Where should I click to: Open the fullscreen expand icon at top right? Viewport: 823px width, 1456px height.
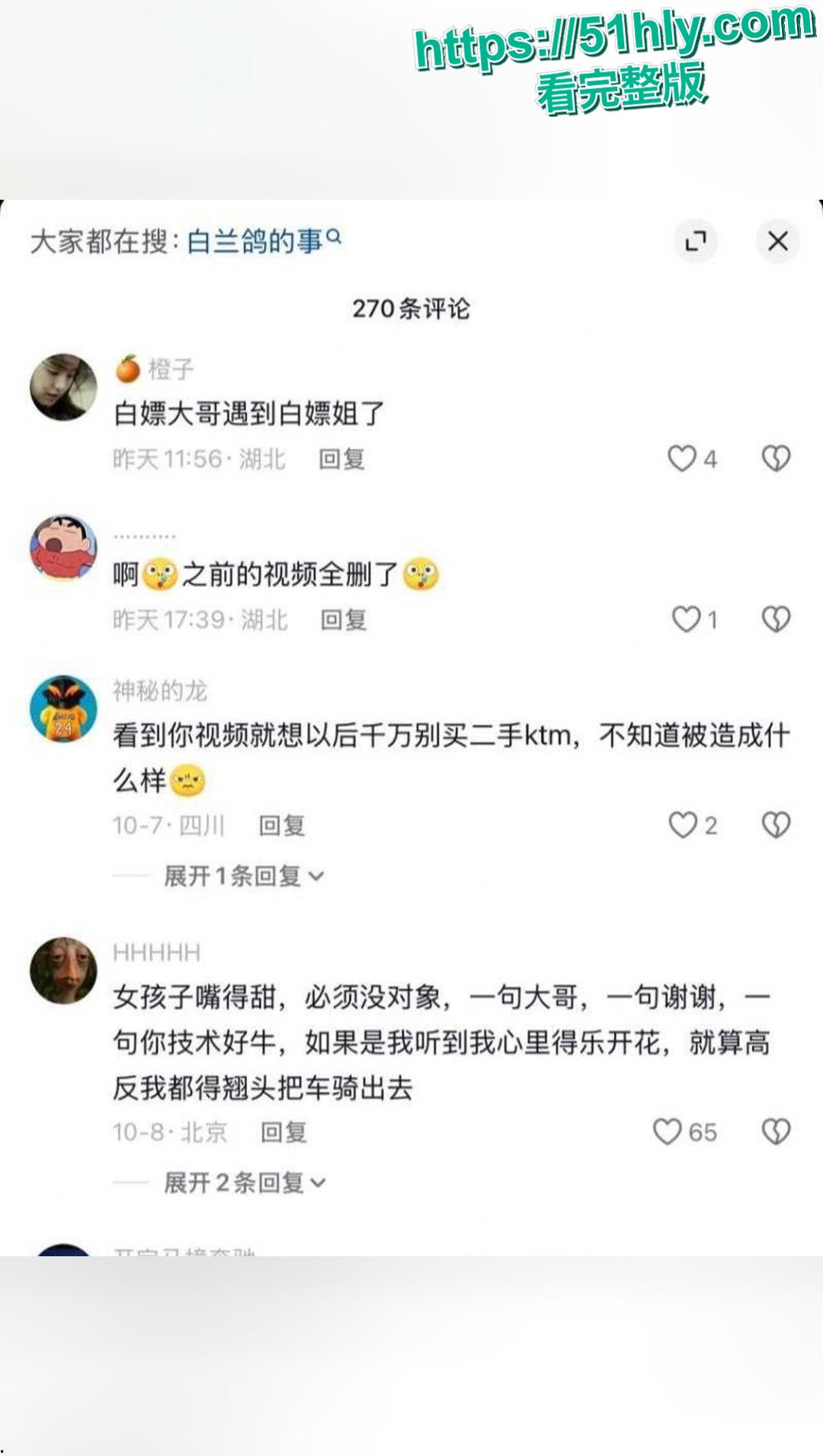(x=695, y=239)
